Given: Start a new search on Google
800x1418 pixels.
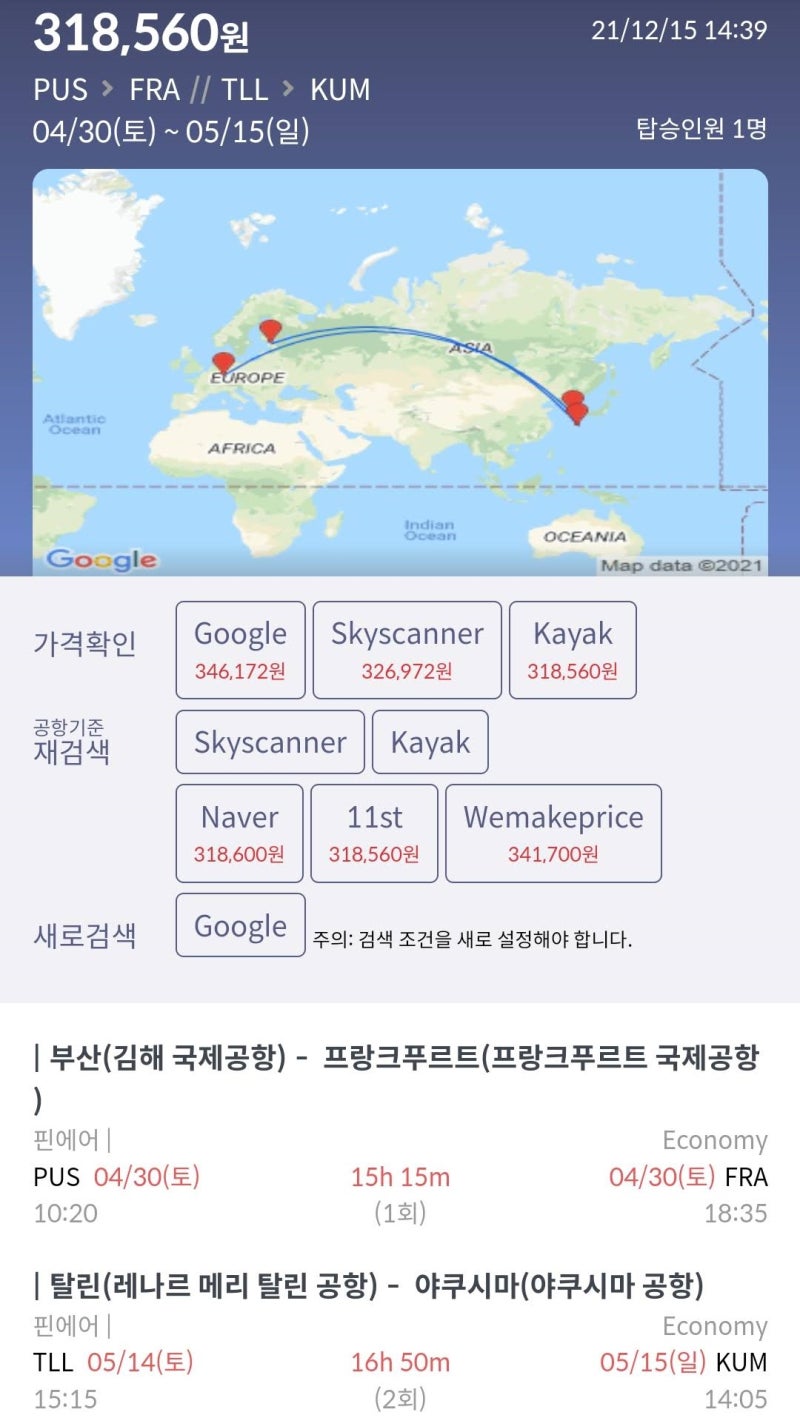Looking at the screenshot, I should 240,925.
